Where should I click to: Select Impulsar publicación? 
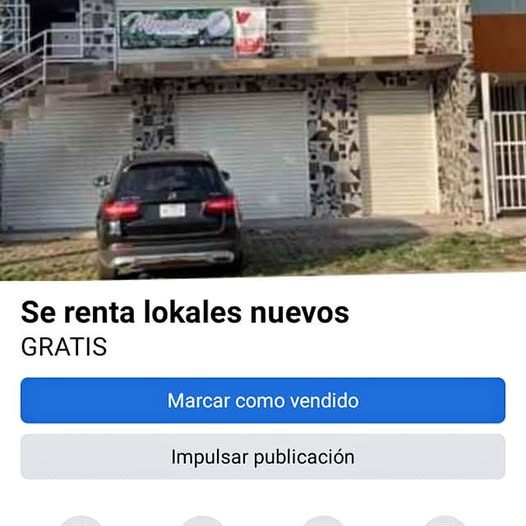(263, 457)
